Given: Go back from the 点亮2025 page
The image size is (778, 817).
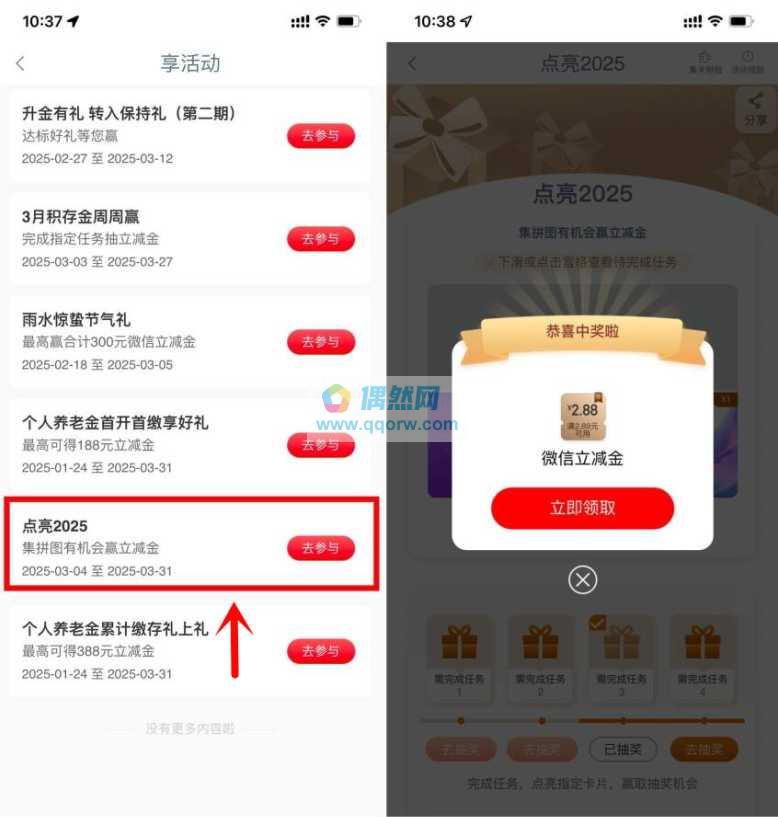Looking at the screenshot, I should (412, 63).
